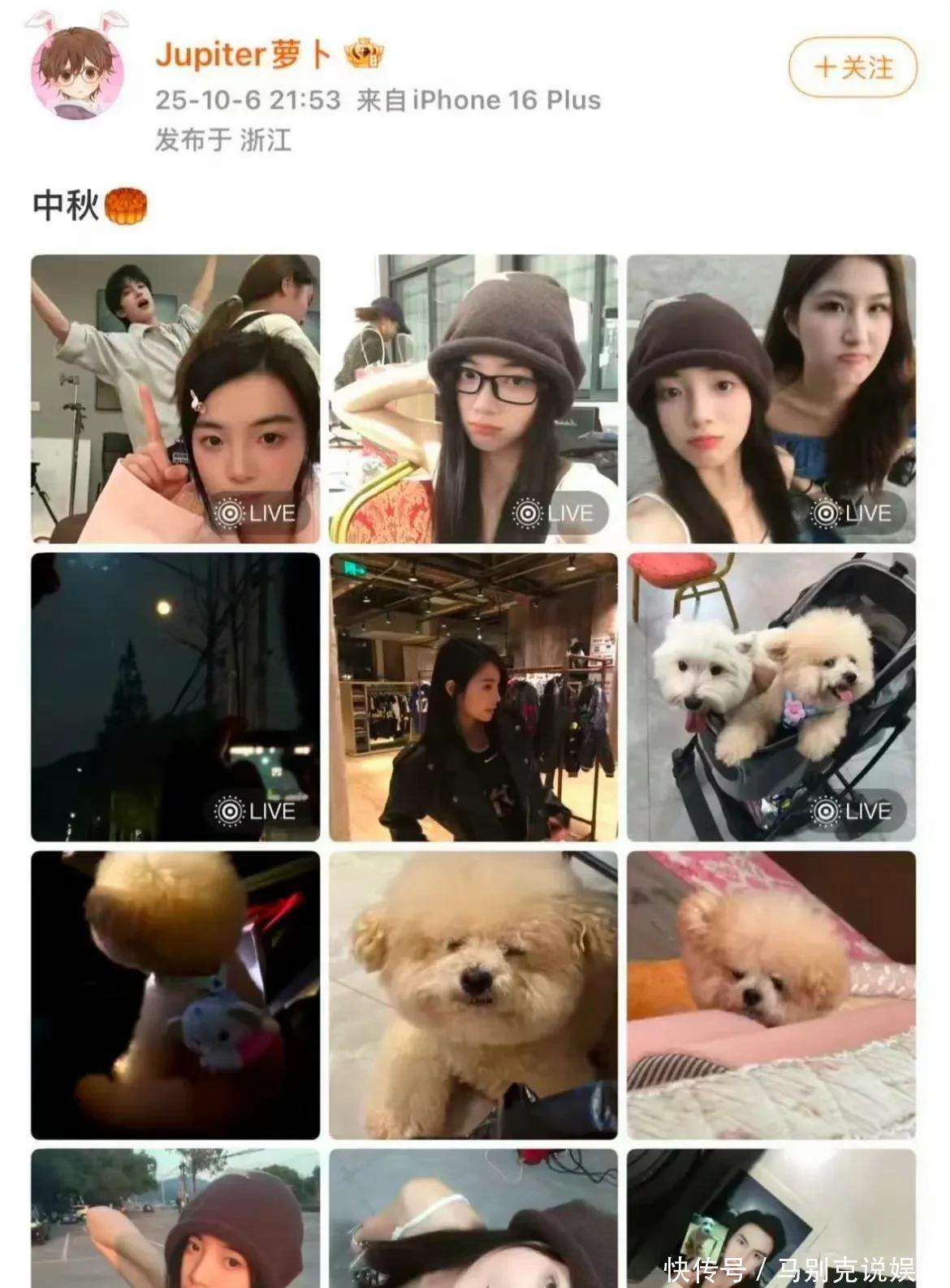
Task: Follow Jupiter萝卜 with the 关注 button
Action: [853, 67]
